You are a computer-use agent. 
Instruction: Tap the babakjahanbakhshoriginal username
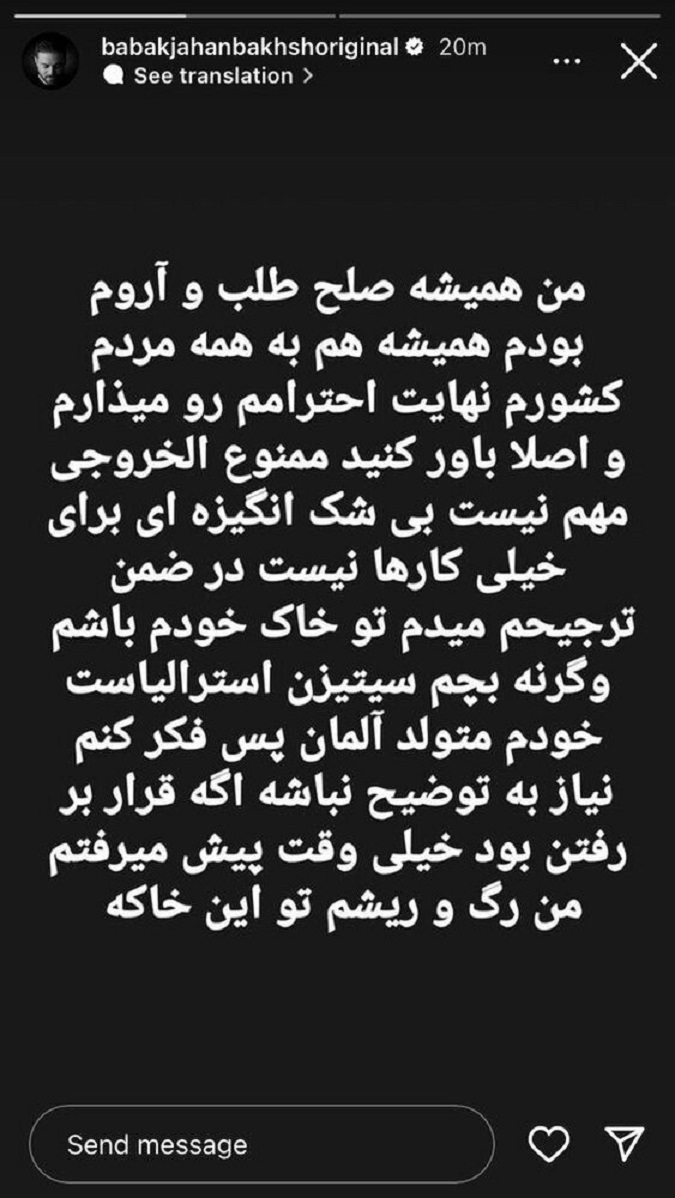pos(250,47)
